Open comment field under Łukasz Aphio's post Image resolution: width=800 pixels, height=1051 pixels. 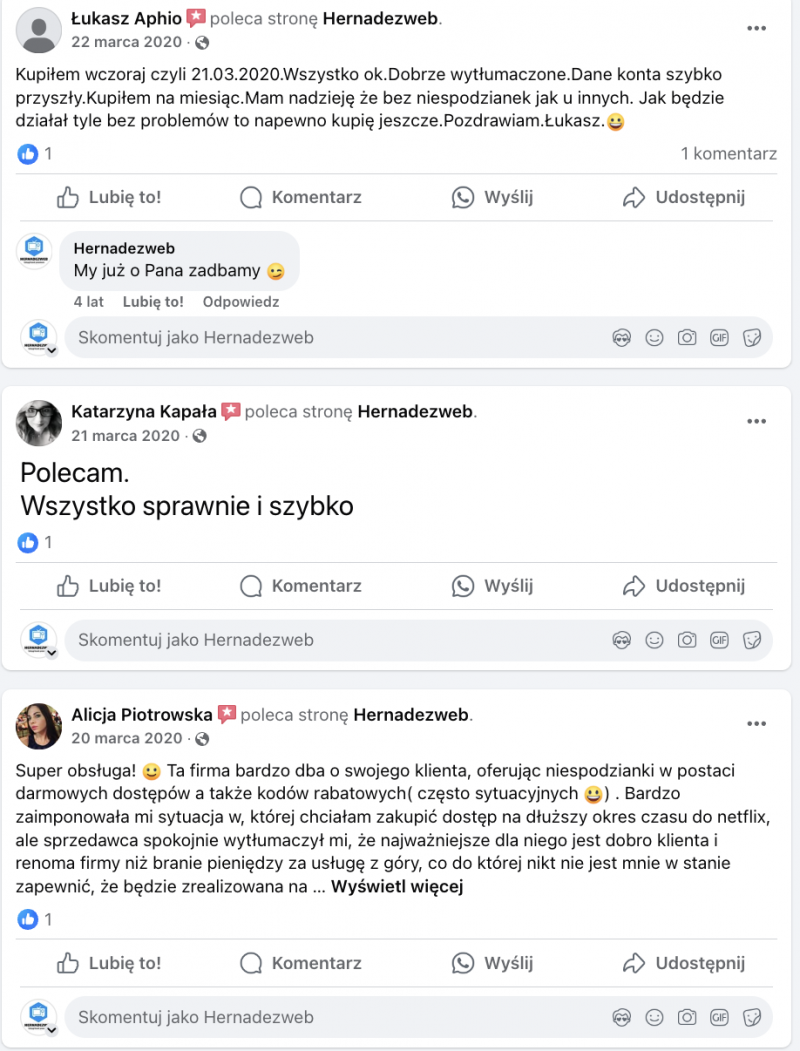tap(300, 338)
